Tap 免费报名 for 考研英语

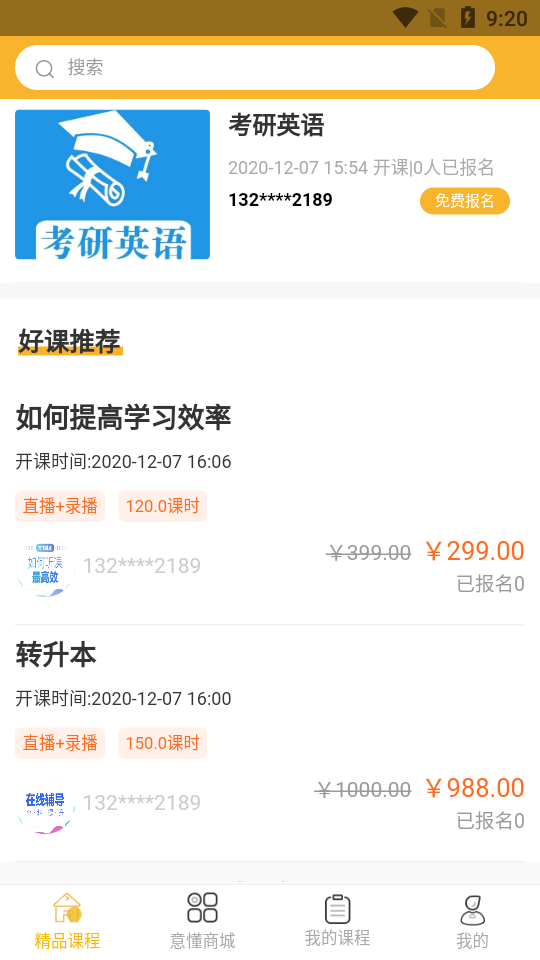point(465,201)
